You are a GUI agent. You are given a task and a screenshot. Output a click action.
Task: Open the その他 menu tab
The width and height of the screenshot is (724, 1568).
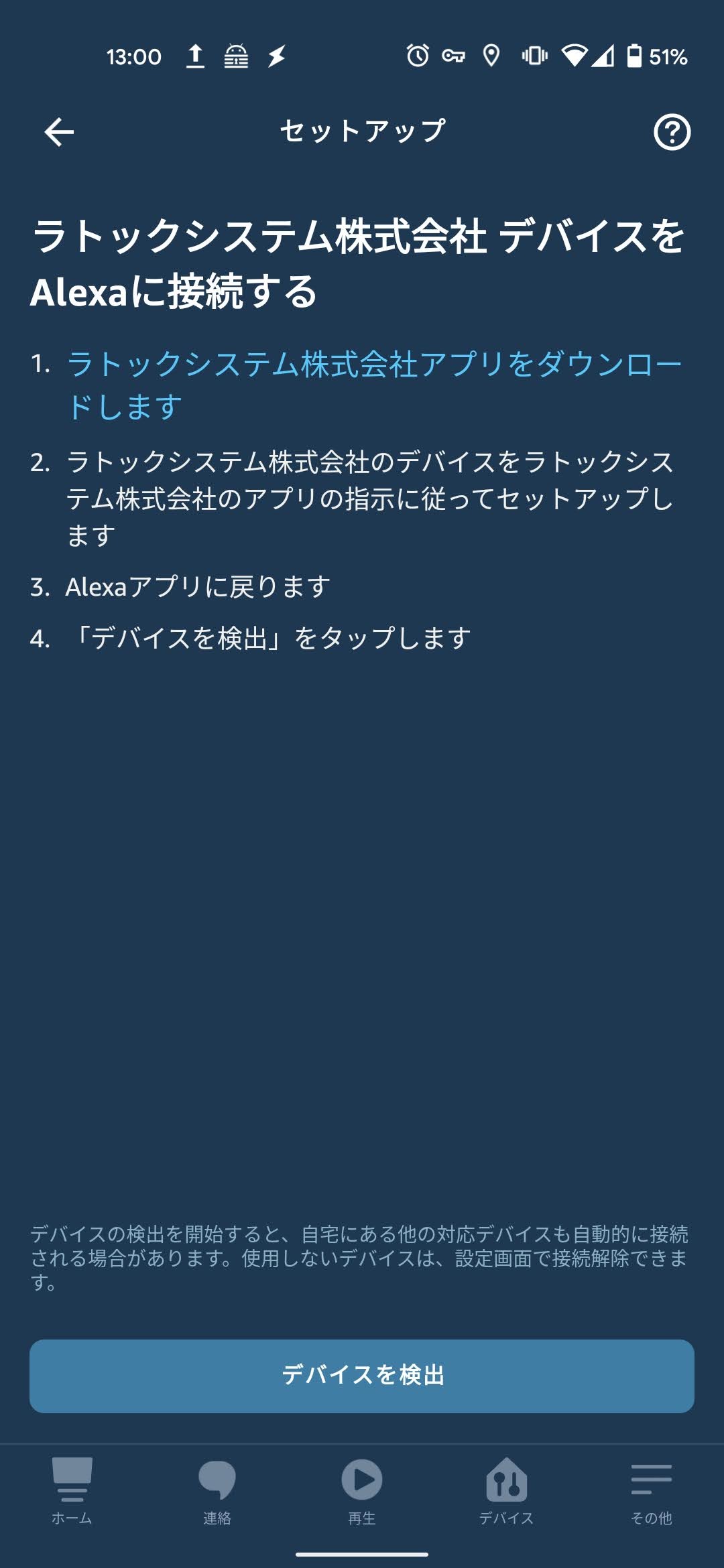click(651, 1490)
